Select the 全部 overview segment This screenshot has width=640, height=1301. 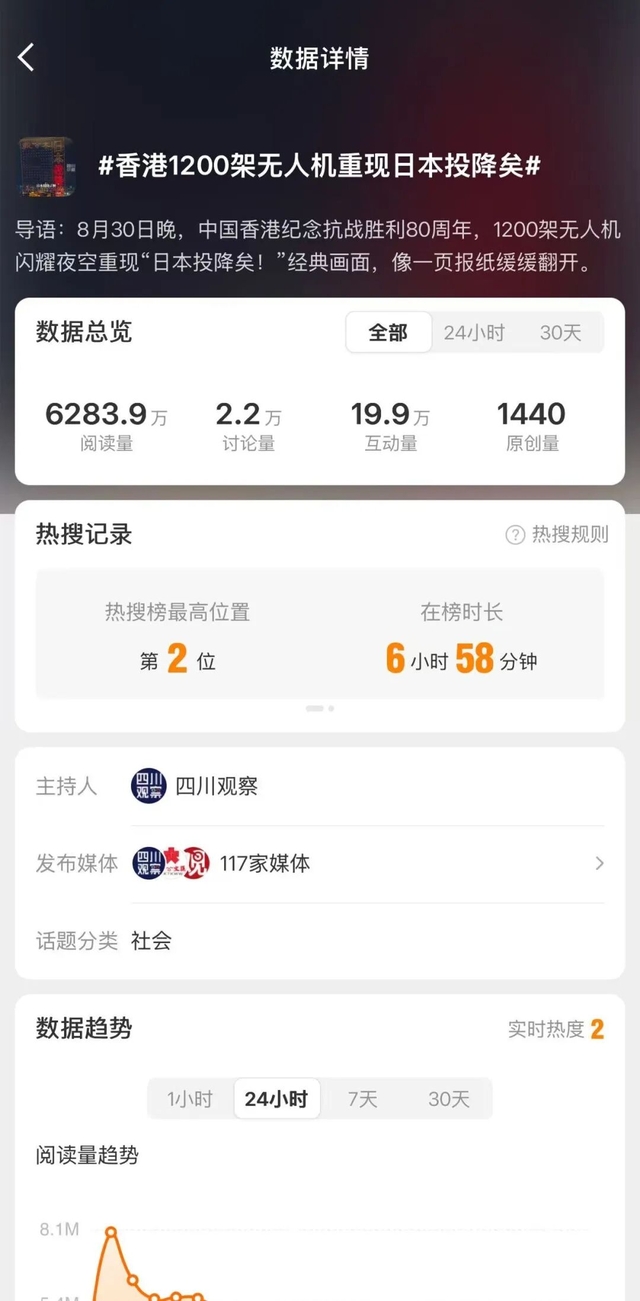tap(388, 333)
